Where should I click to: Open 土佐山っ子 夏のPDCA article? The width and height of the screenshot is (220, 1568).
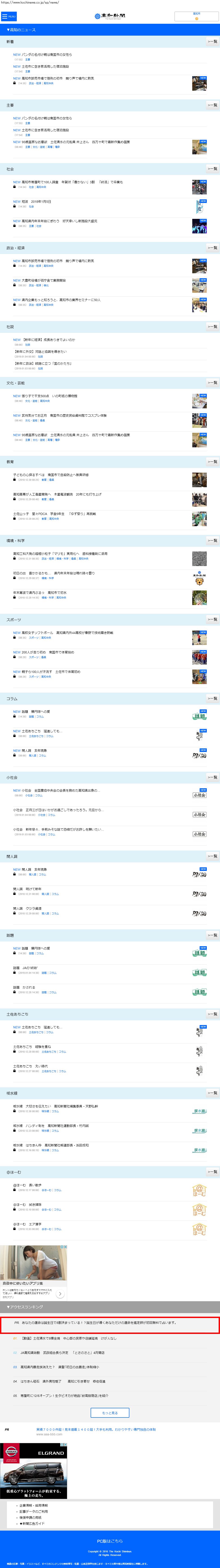point(55,514)
